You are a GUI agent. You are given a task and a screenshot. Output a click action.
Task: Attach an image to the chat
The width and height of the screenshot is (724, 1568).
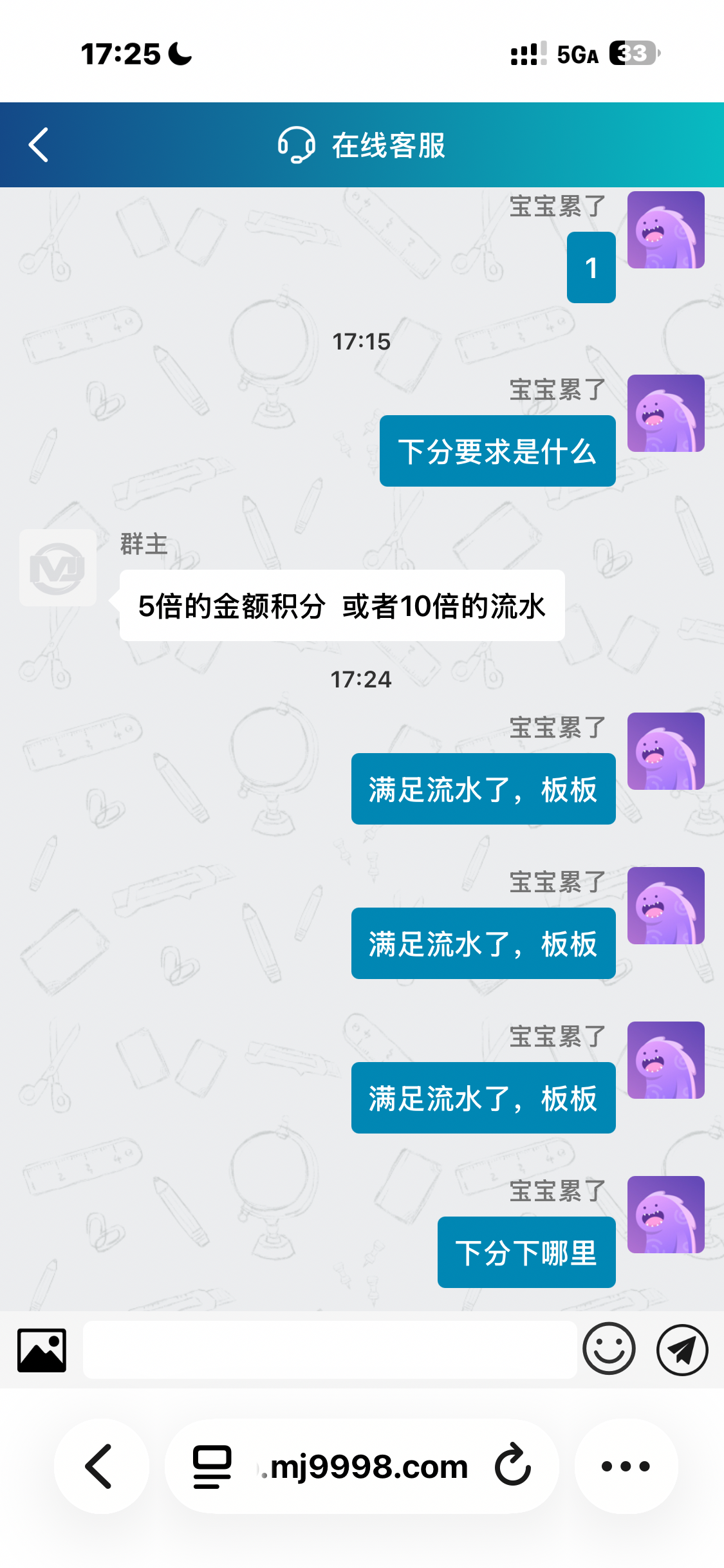click(42, 1350)
